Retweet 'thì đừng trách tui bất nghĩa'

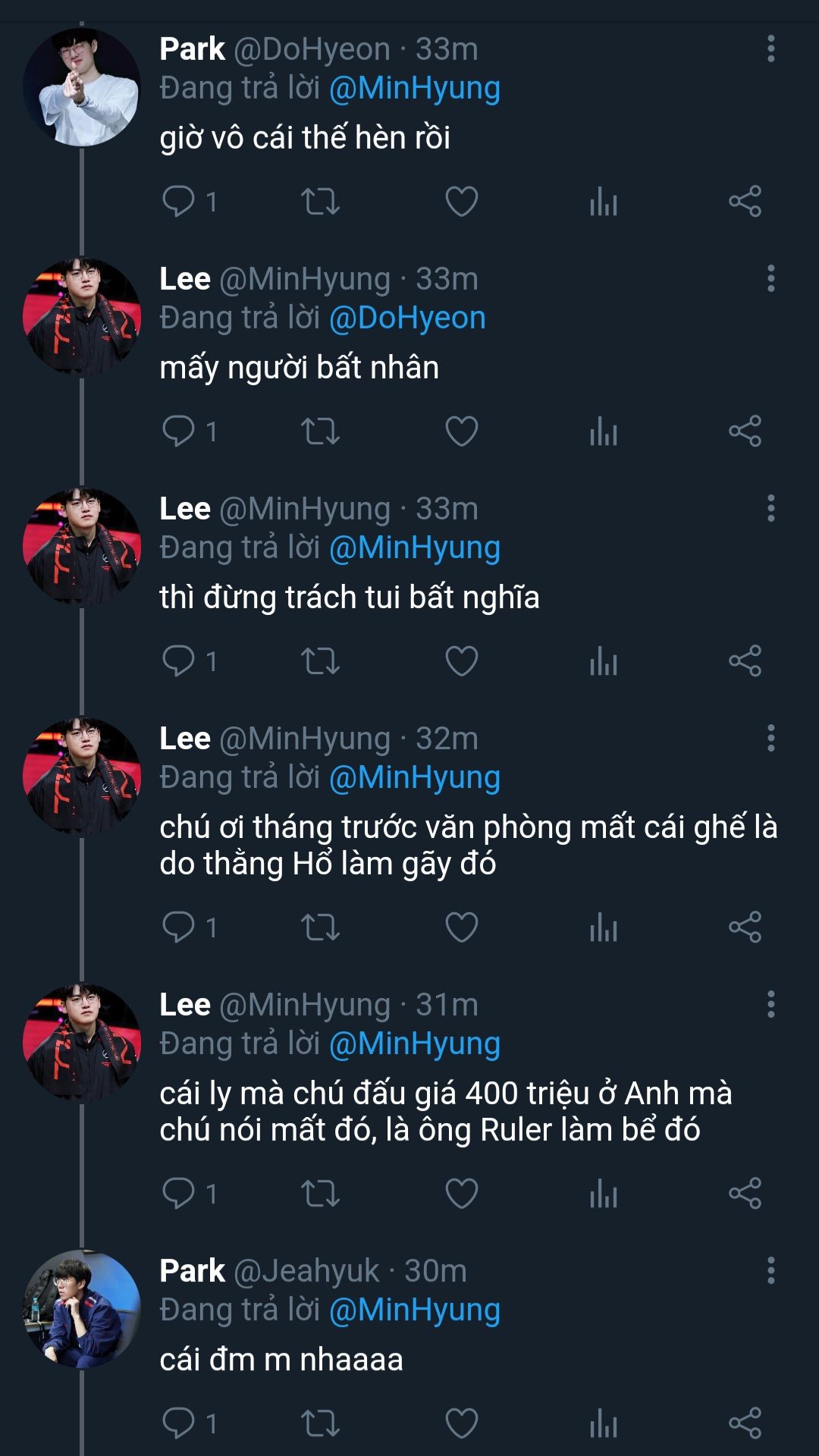tap(320, 661)
